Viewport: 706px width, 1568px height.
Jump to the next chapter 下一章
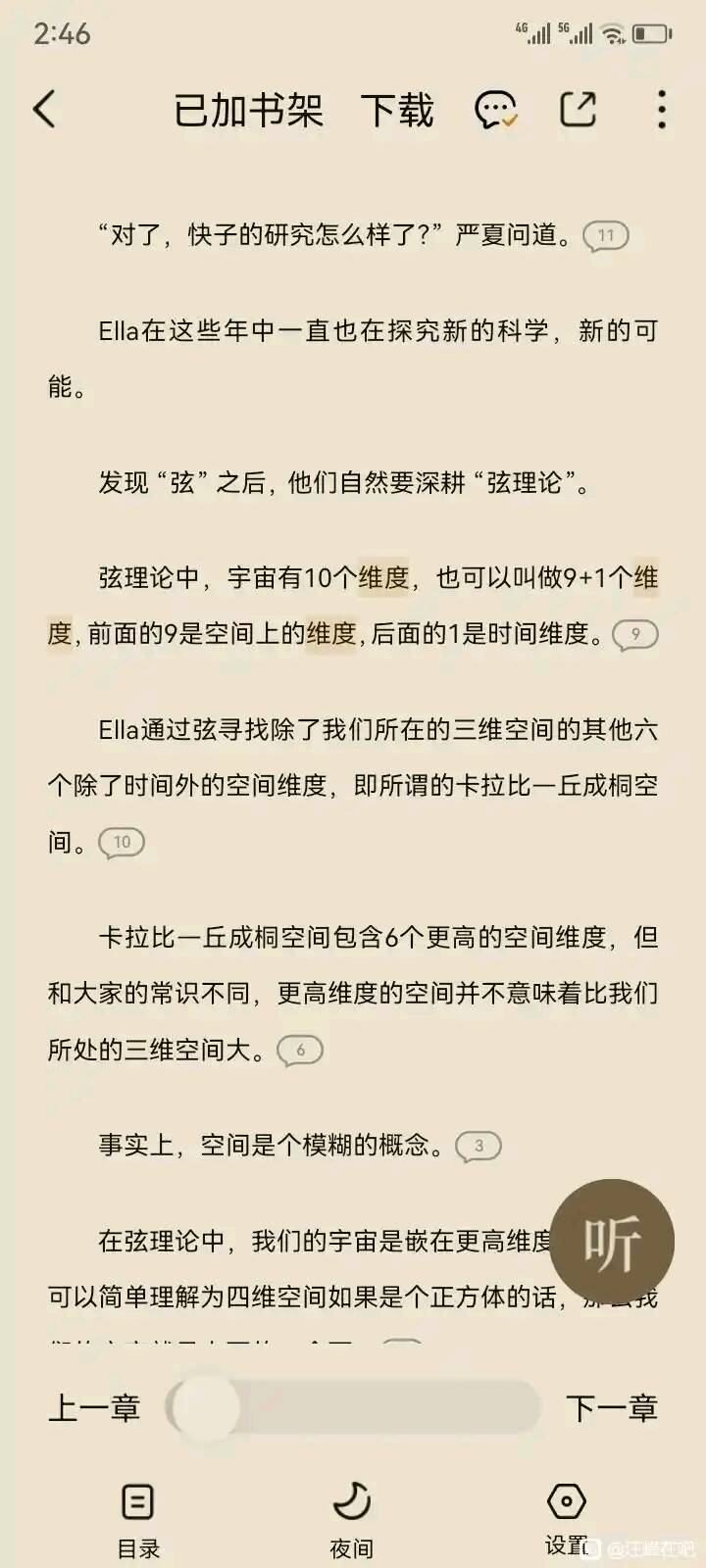click(611, 1408)
